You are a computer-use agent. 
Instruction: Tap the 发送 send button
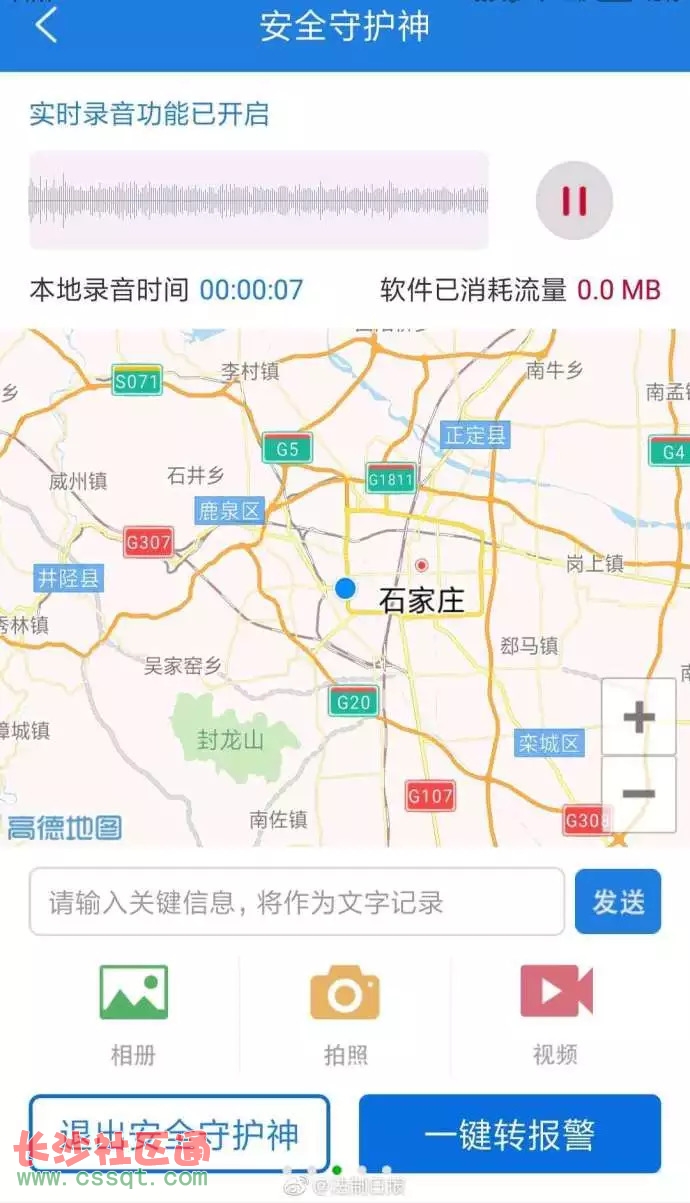click(x=618, y=901)
